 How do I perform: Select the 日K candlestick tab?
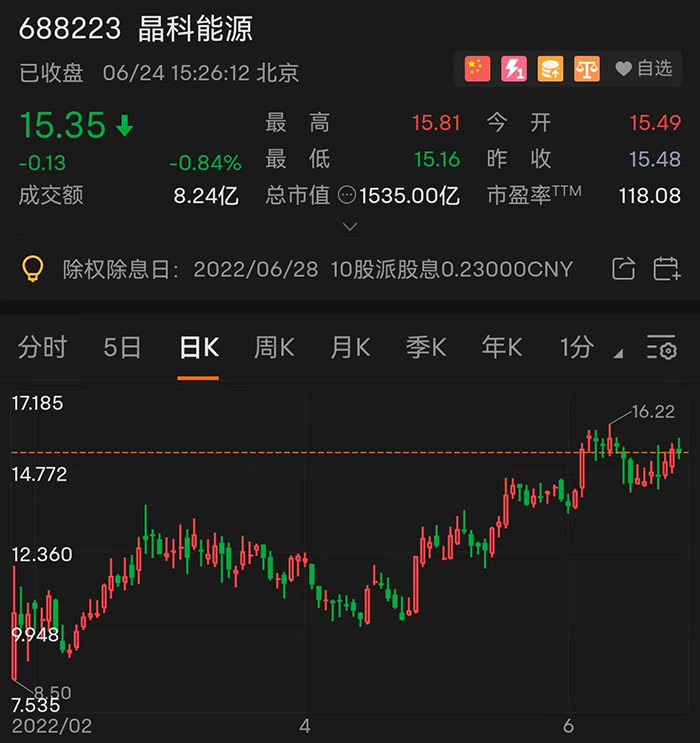click(x=198, y=347)
